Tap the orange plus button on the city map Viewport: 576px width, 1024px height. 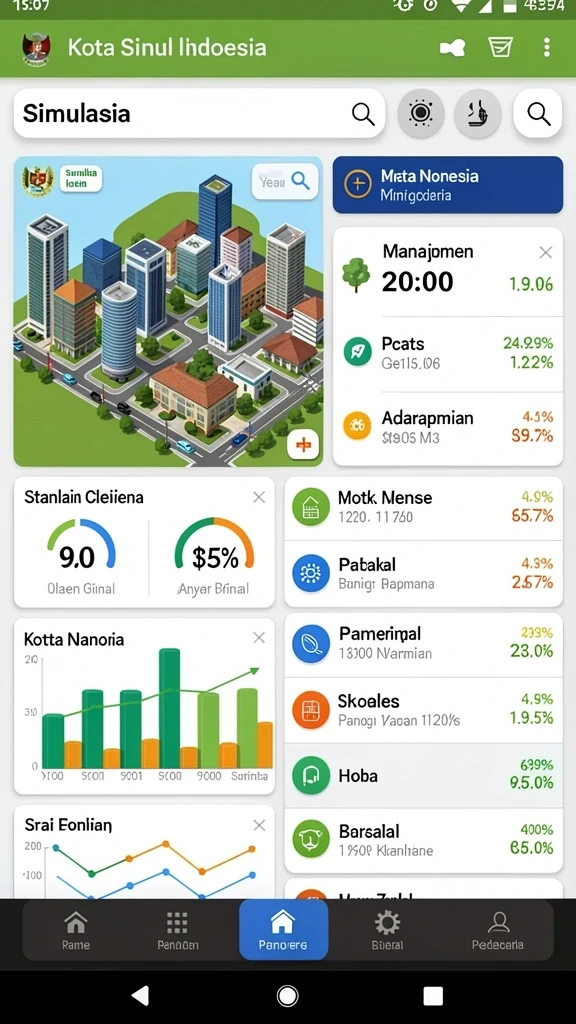304,445
